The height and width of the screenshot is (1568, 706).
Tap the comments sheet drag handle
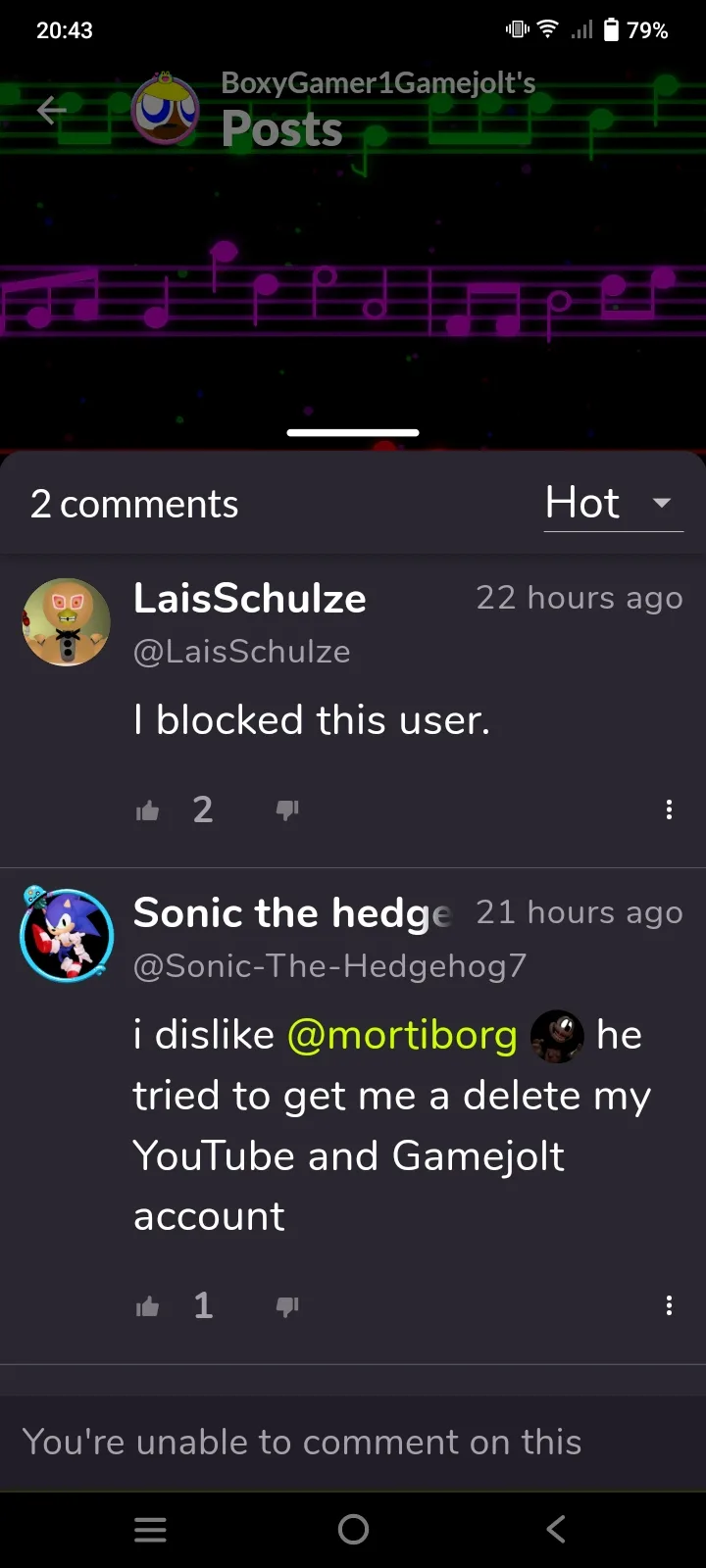pyautogui.click(x=353, y=432)
